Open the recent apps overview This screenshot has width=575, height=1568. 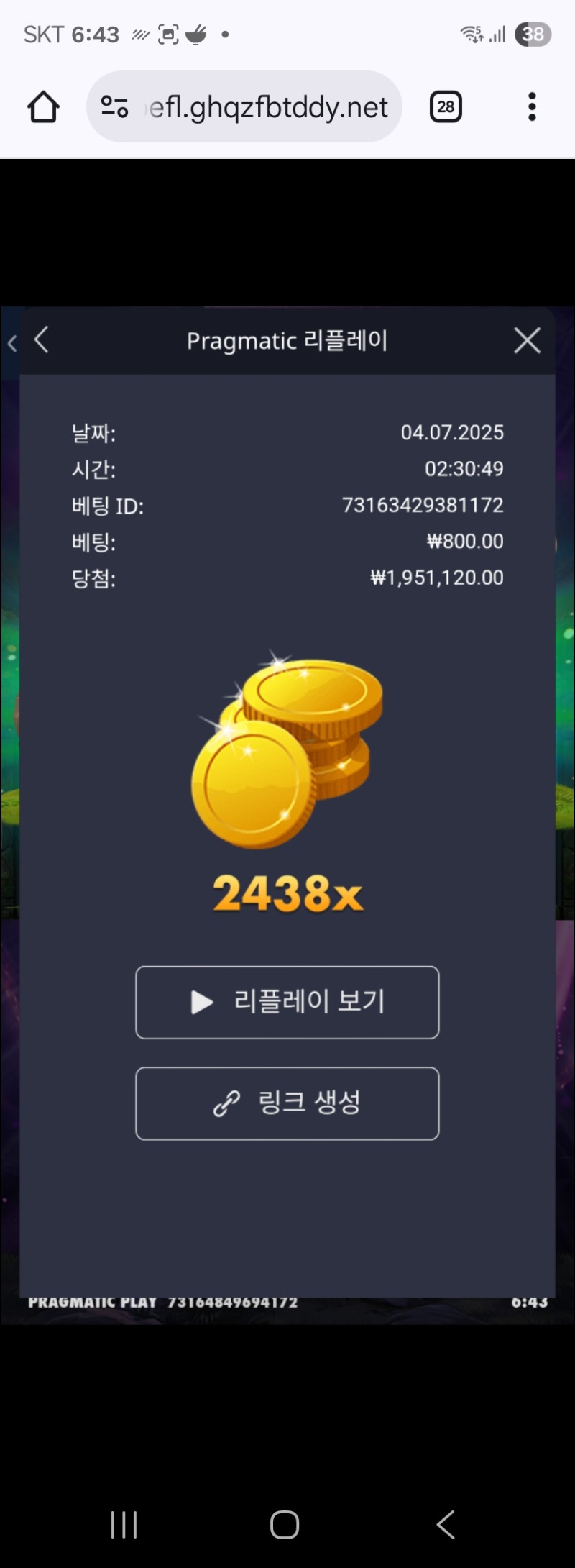click(124, 1524)
